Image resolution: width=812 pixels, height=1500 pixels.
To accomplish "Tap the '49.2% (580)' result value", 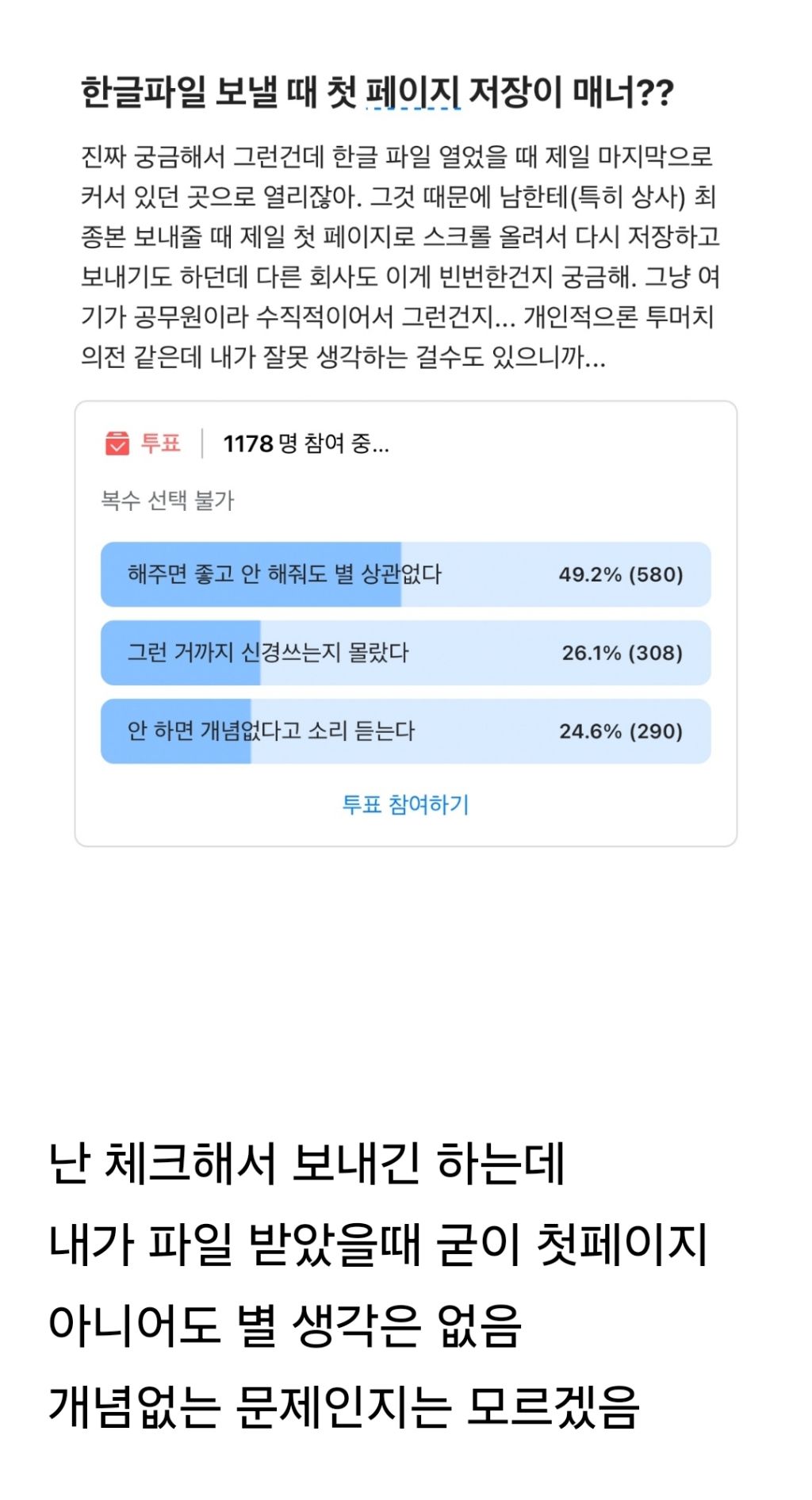I will (x=621, y=577).
